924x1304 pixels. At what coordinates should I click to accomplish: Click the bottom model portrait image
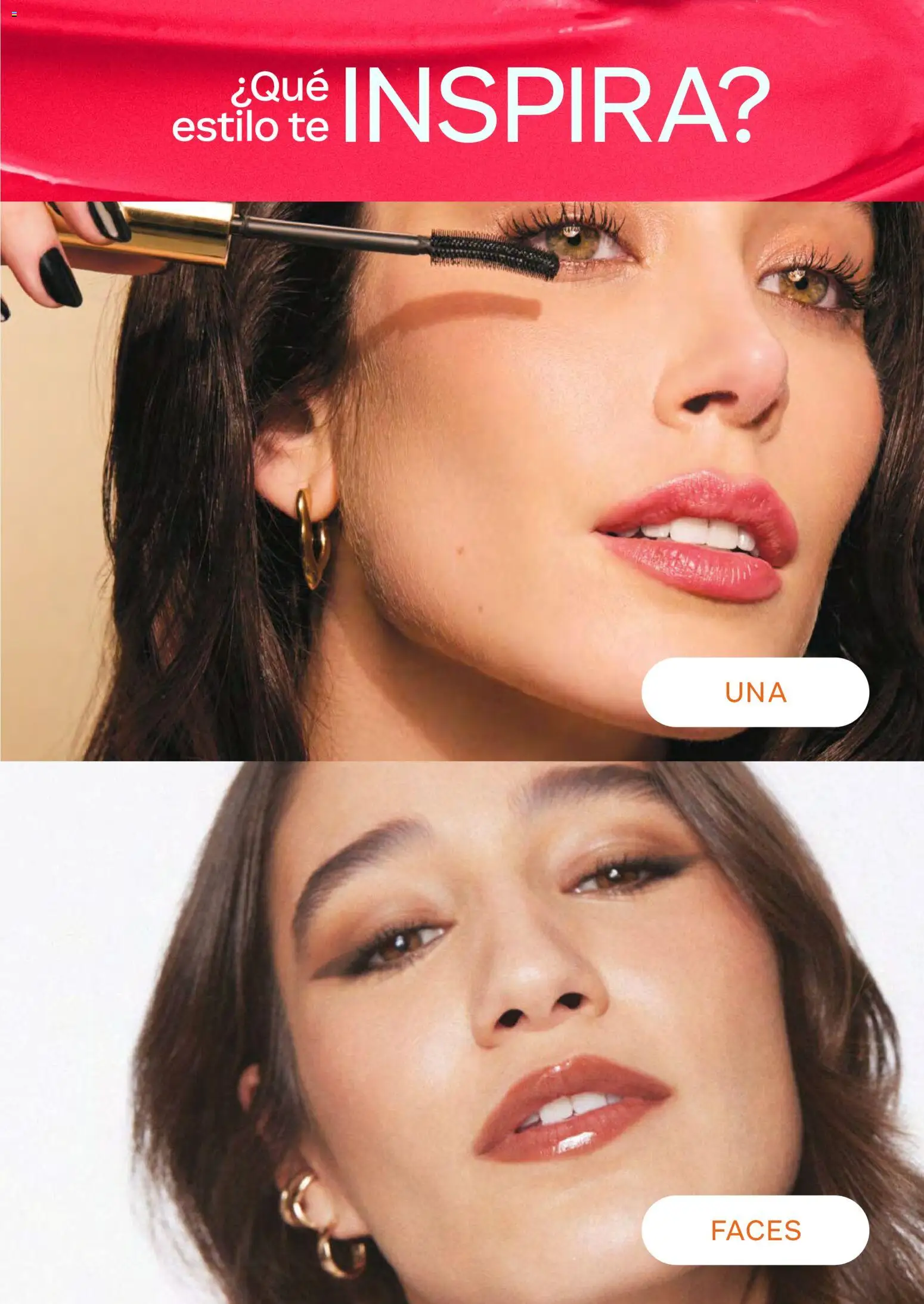[462, 1014]
